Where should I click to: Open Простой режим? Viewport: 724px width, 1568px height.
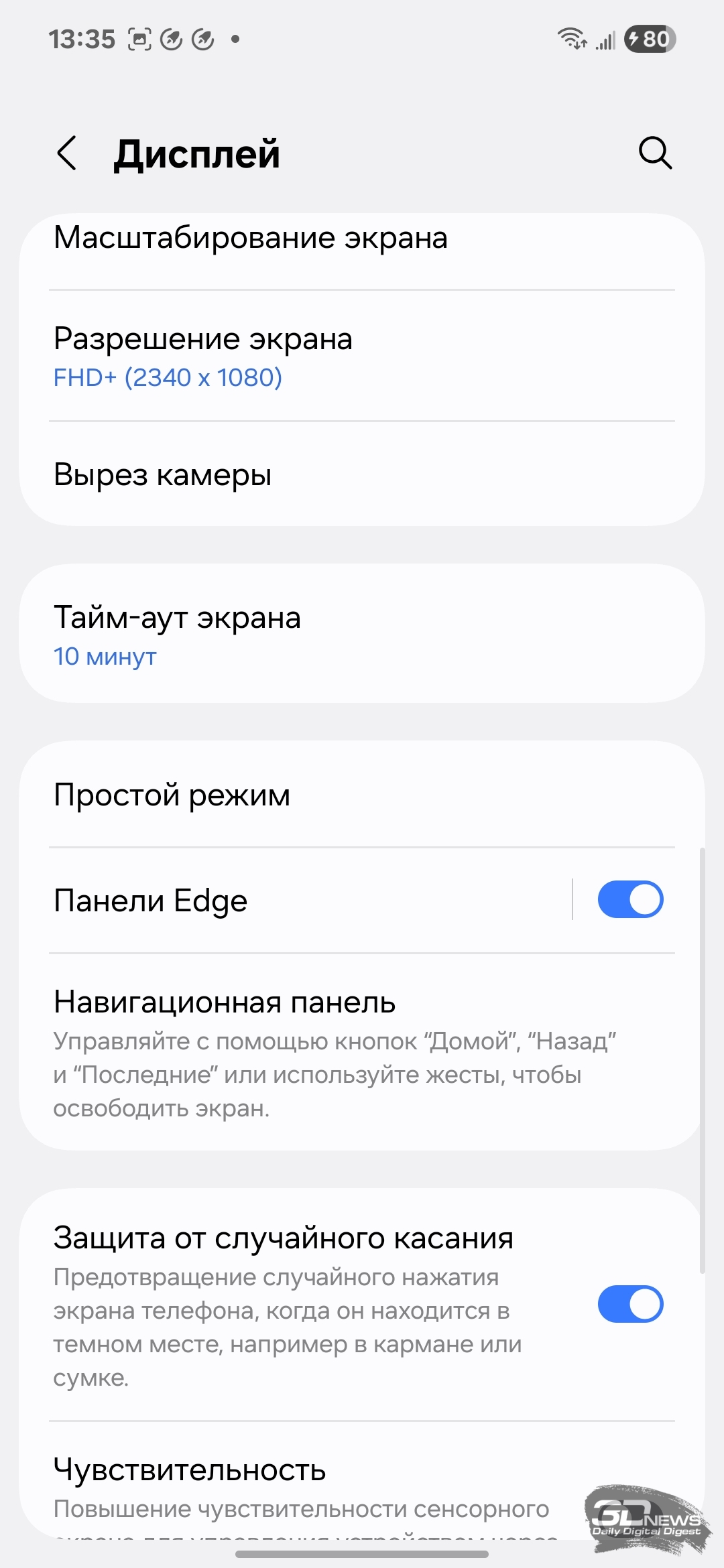[x=362, y=795]
